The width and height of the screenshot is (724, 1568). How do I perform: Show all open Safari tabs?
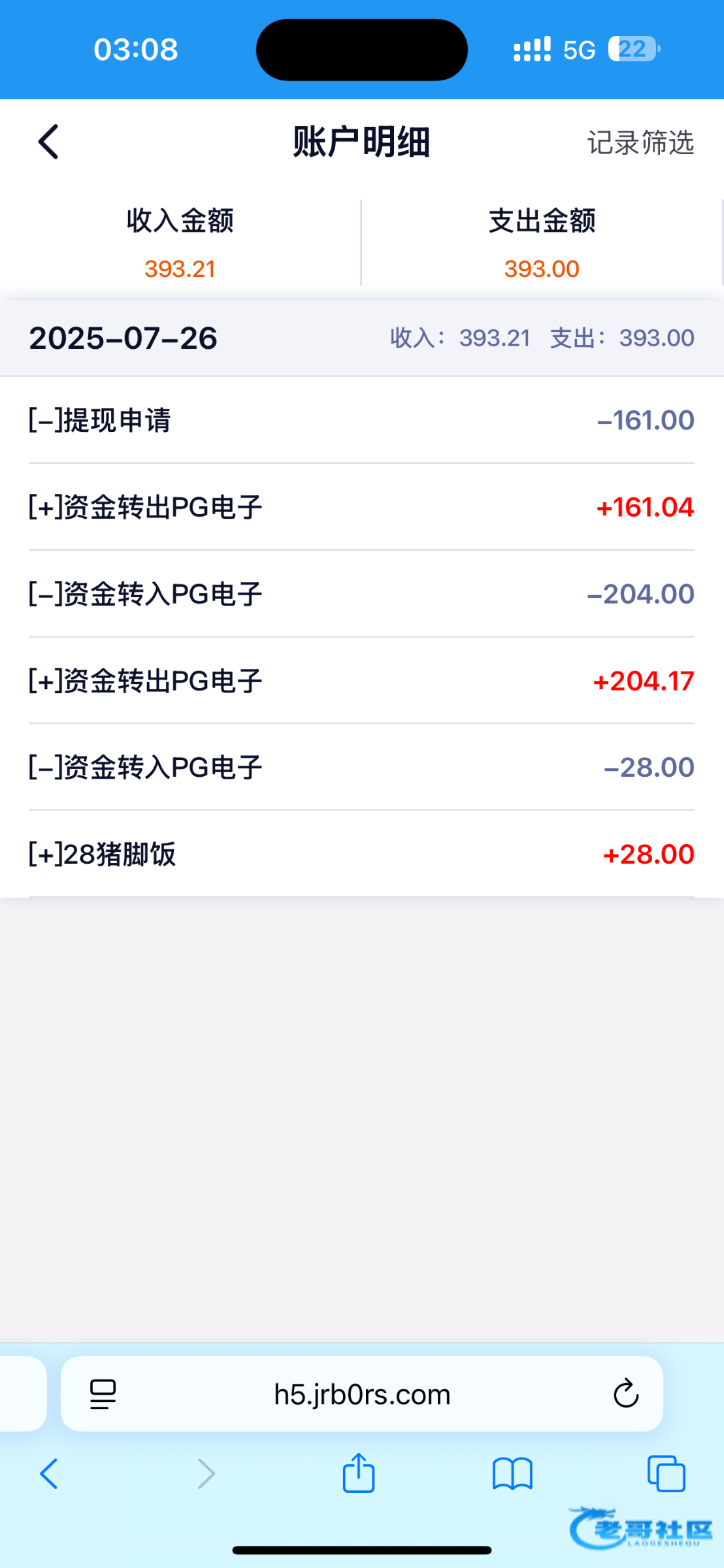(x=666, y=1474)
